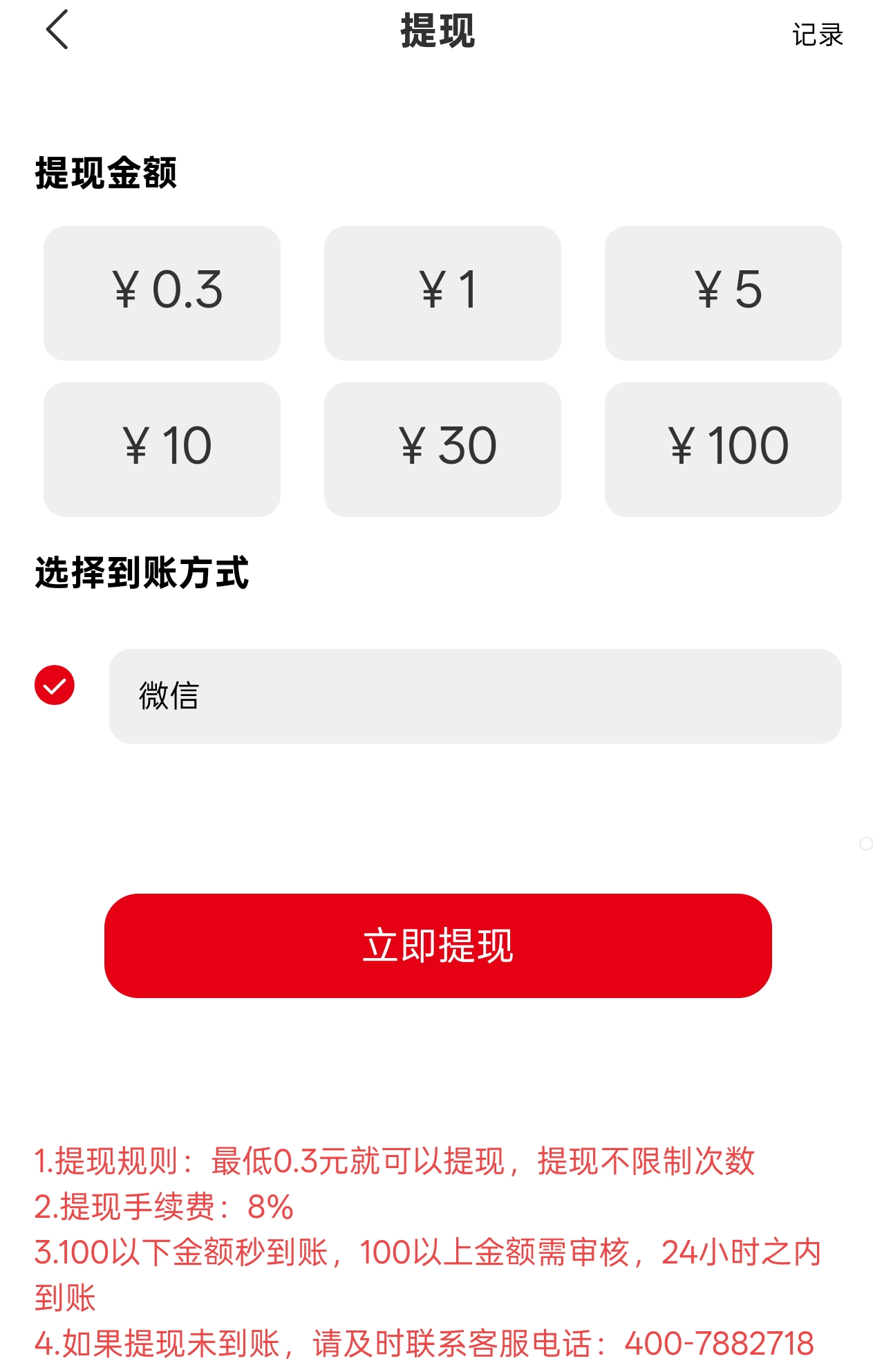This screenshot has height=1372, width=873.
Task: Pick ¥5 as withdrawal amount
Action: (x=723, y=293)
